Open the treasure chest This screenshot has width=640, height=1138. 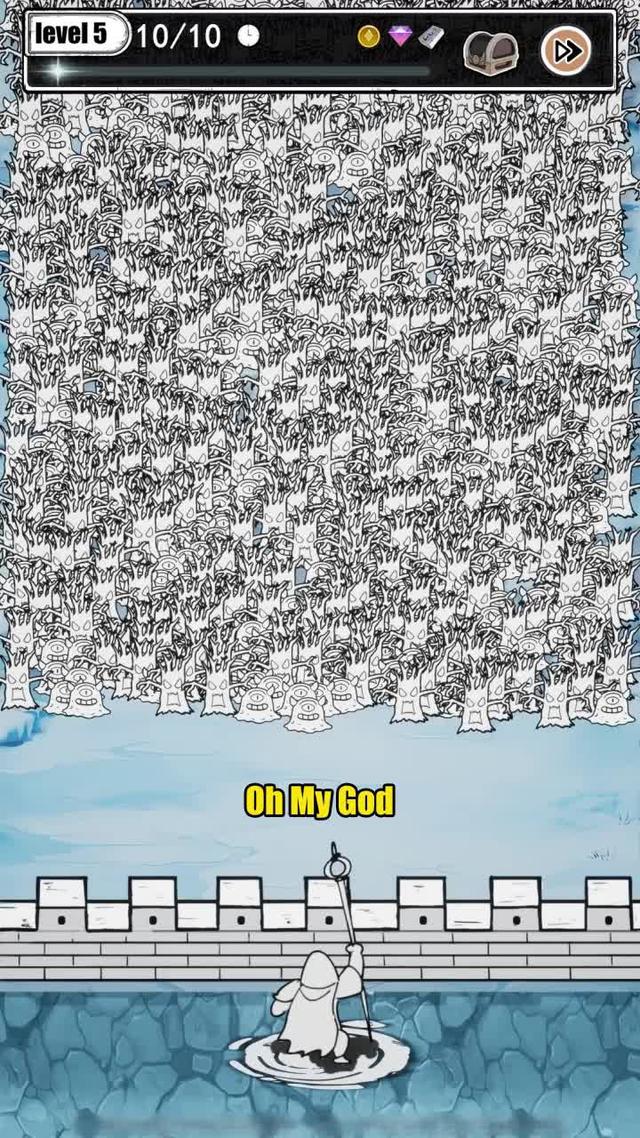coord(491,51)
